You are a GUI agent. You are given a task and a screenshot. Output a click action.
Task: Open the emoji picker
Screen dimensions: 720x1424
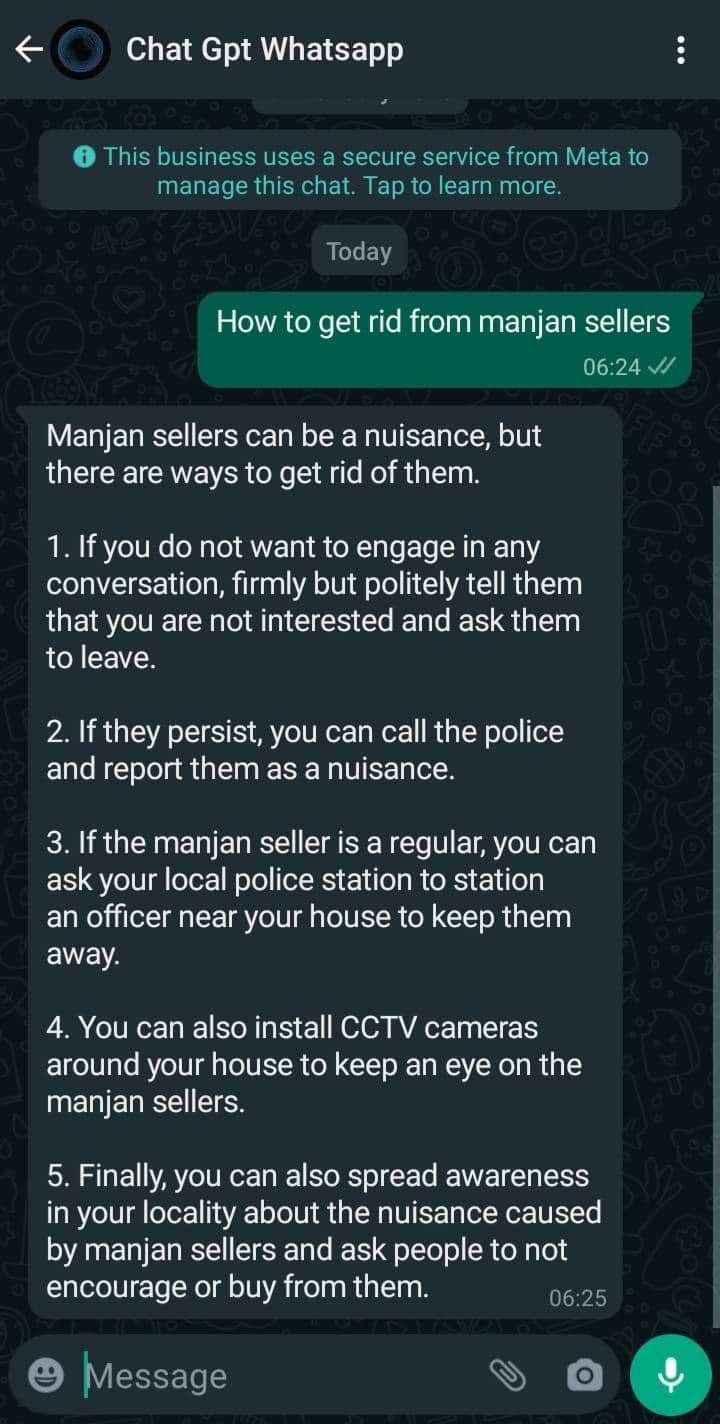click(45, 1377)
